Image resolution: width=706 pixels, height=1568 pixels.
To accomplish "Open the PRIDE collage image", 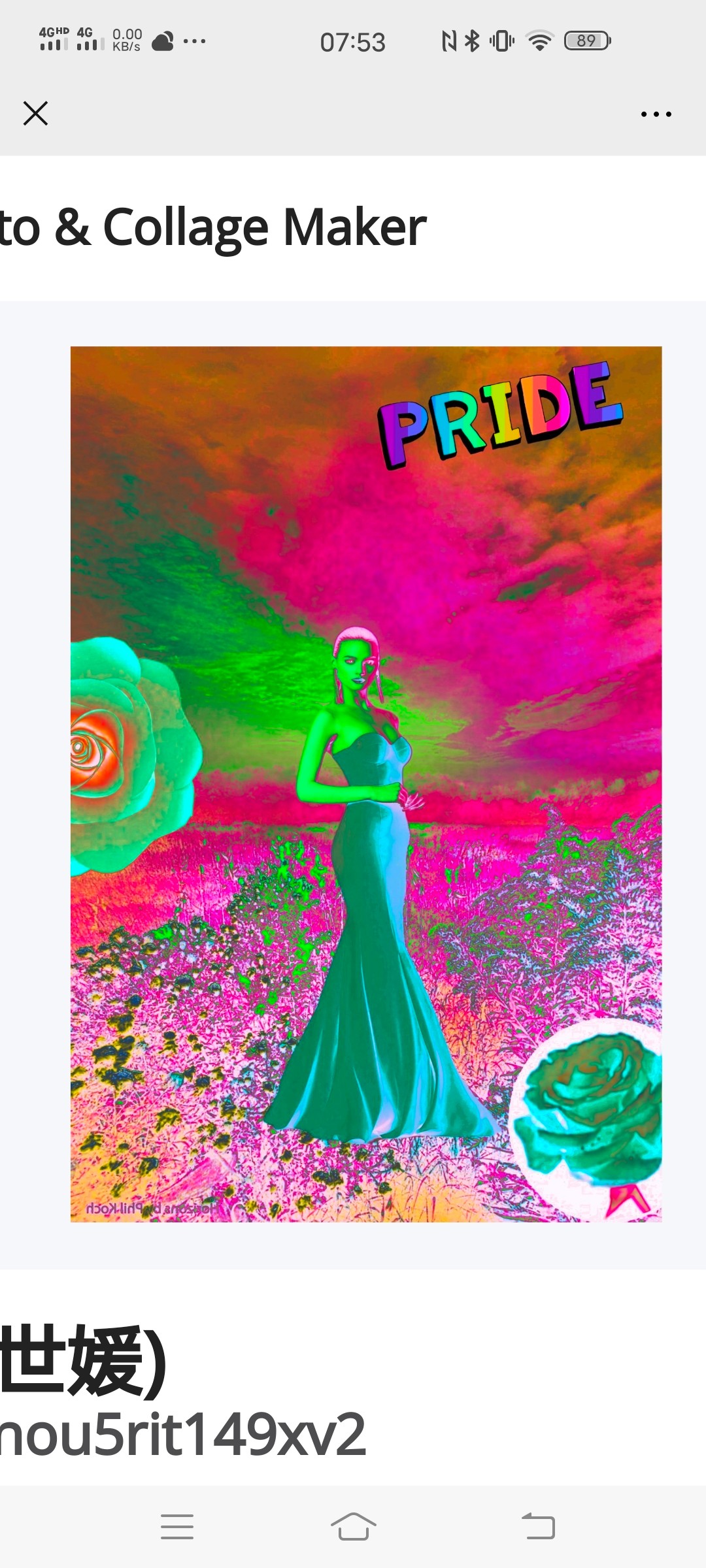I will [366, 783].
